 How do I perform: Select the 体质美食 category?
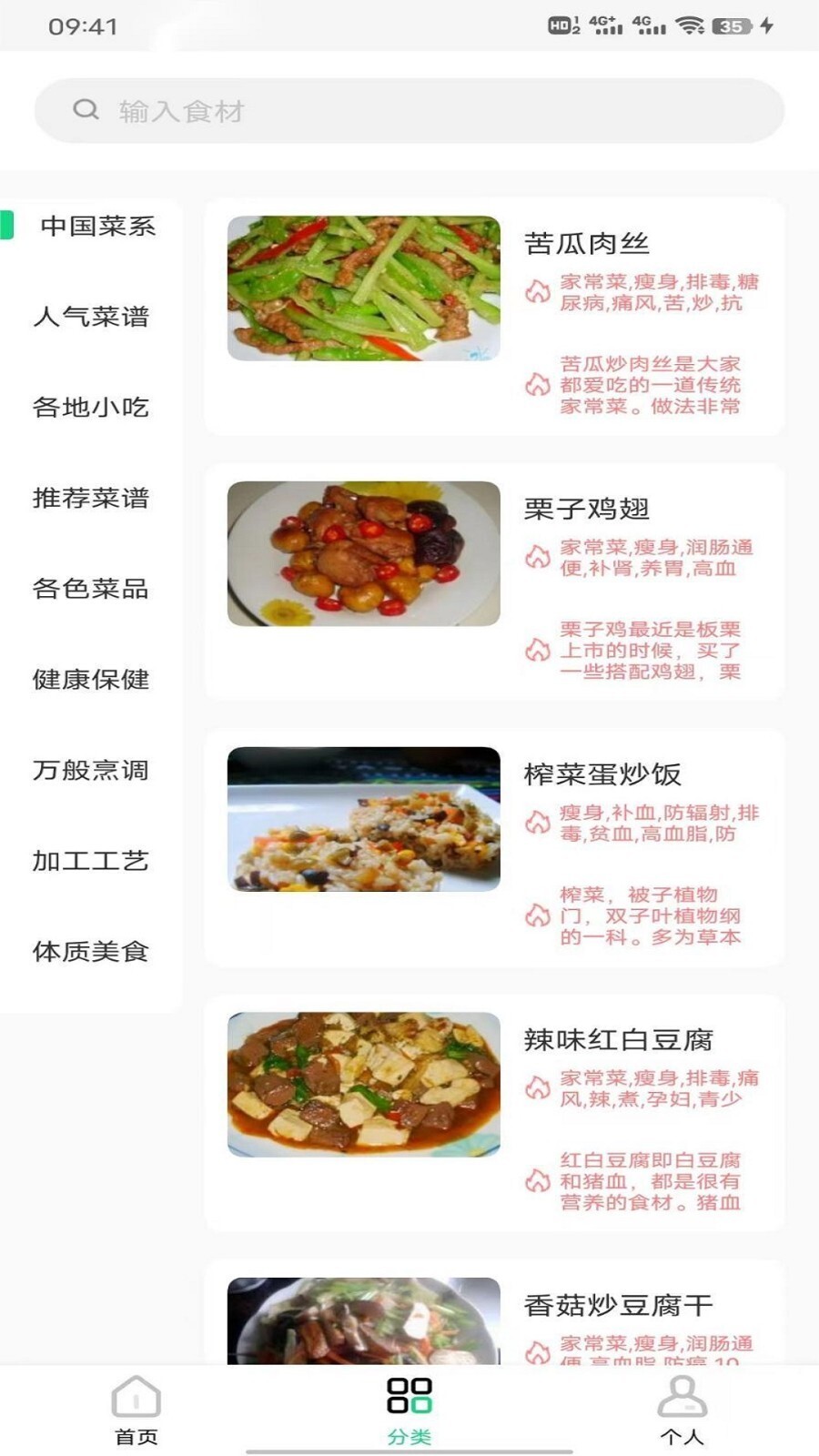91,953
